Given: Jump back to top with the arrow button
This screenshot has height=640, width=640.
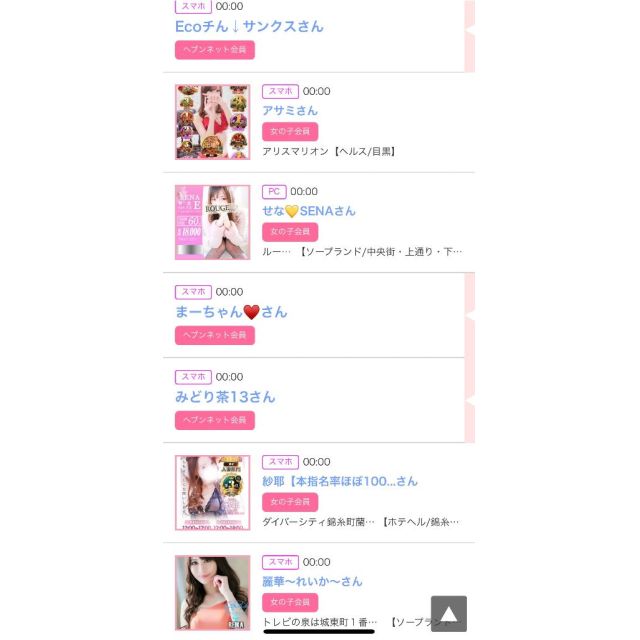Looking at the screenshot, I should click(x=449, y=614).
